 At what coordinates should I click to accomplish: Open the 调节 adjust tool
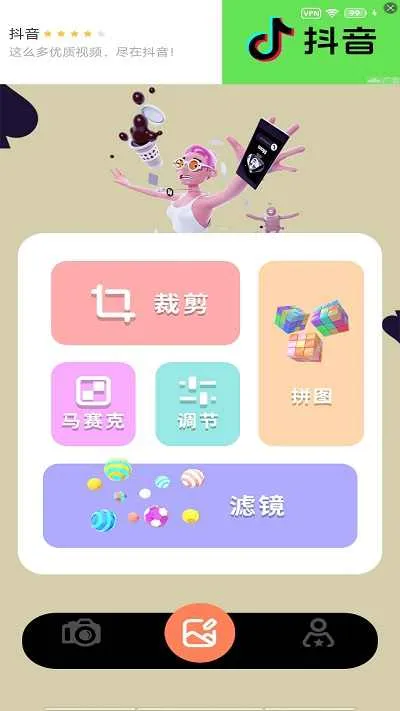[x=198, y=404]
